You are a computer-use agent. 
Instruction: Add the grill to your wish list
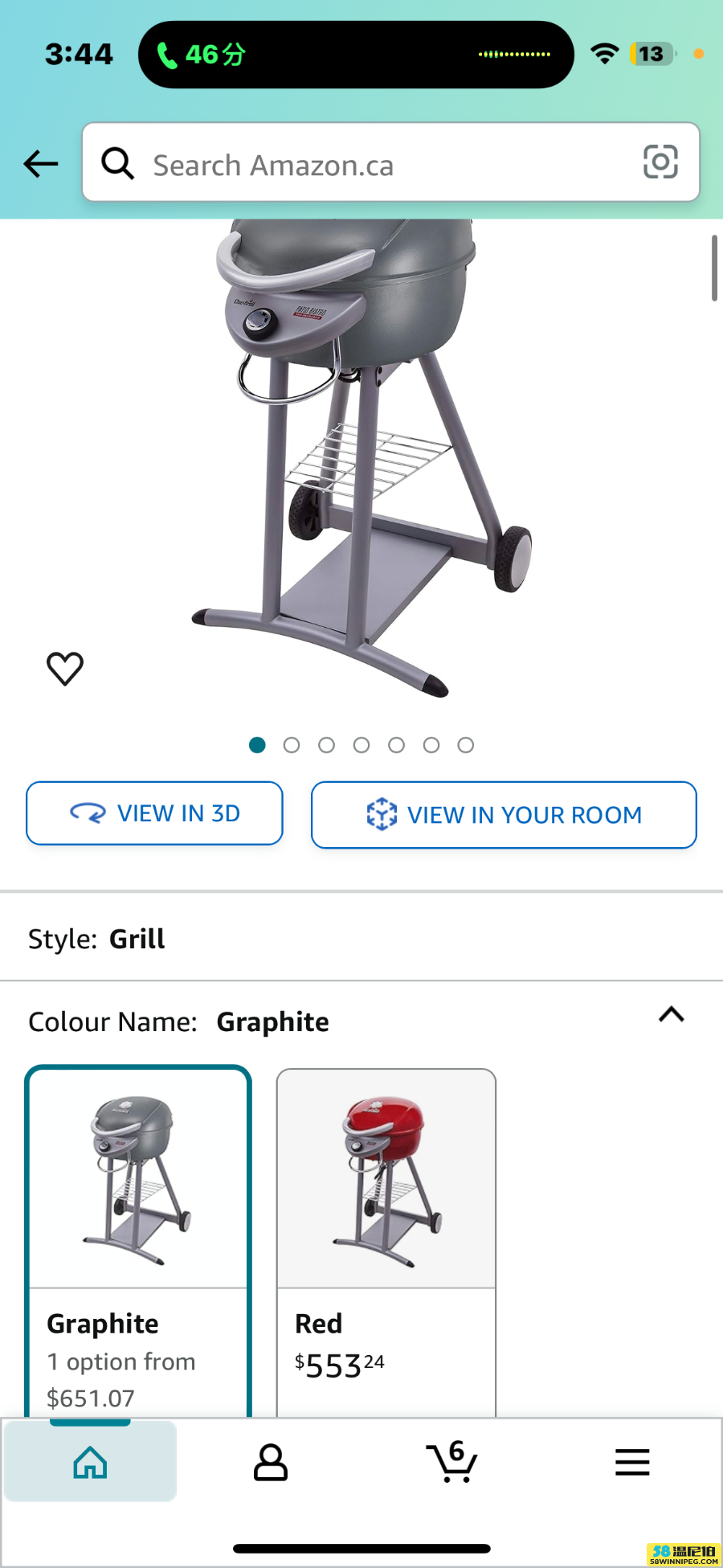65,668
